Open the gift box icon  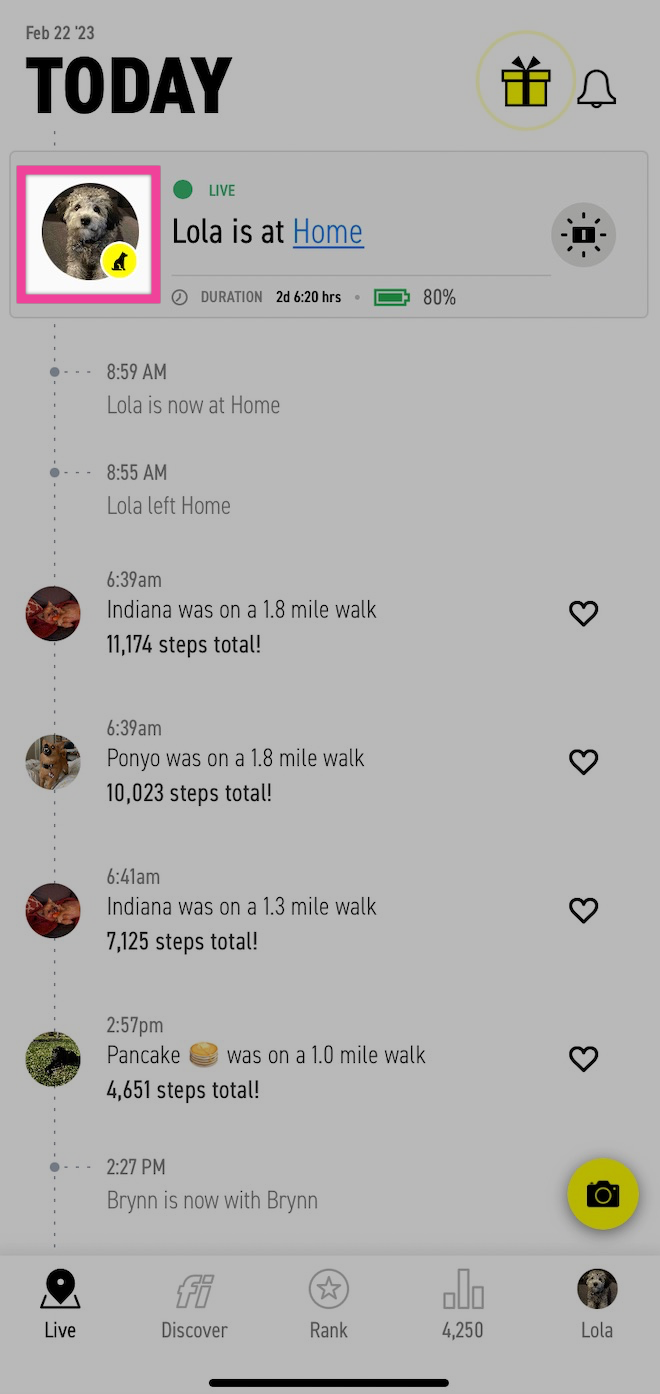(x=526, y=81)
